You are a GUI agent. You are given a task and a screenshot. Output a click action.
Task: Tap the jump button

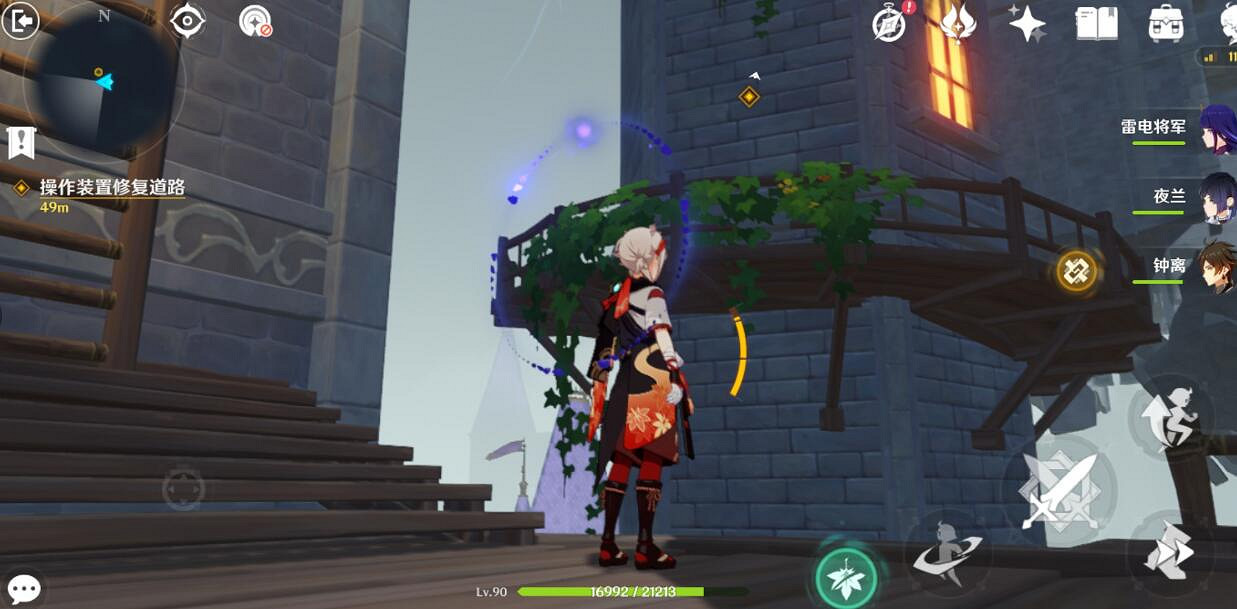click(1170, 416)
